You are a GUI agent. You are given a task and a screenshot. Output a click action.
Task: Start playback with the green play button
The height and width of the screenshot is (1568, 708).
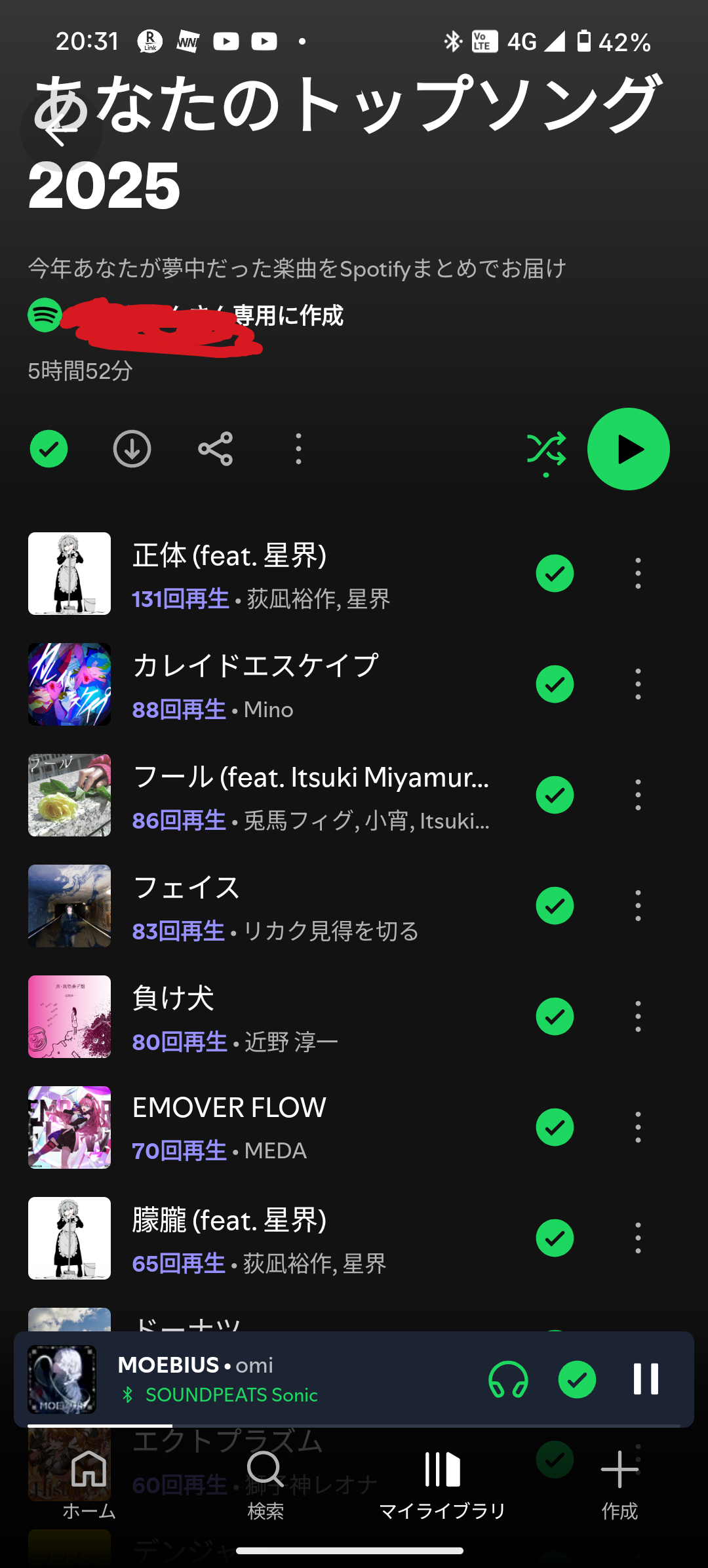click(x=628, y=449)
